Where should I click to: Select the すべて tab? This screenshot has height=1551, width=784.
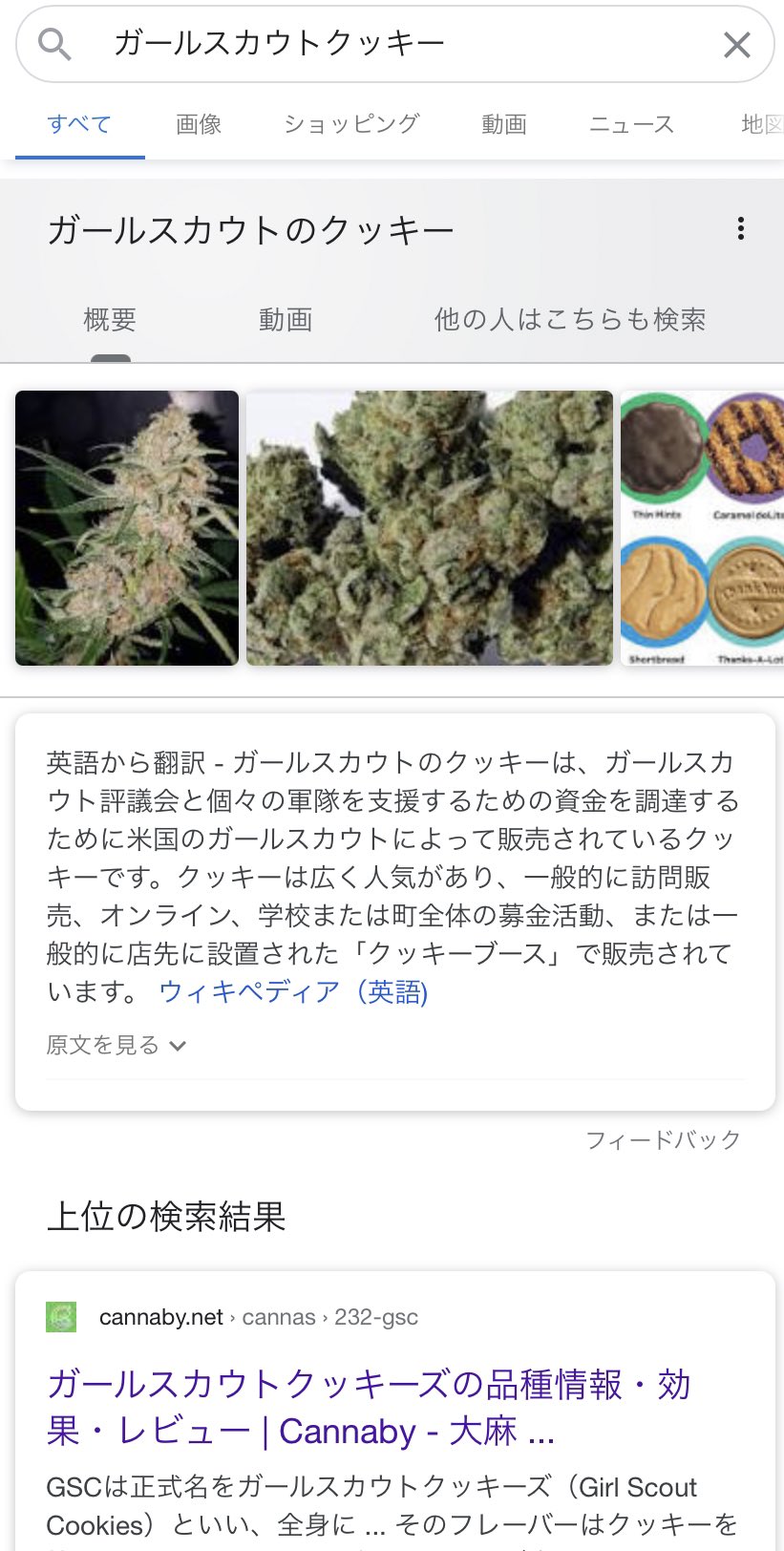(79, 124)
